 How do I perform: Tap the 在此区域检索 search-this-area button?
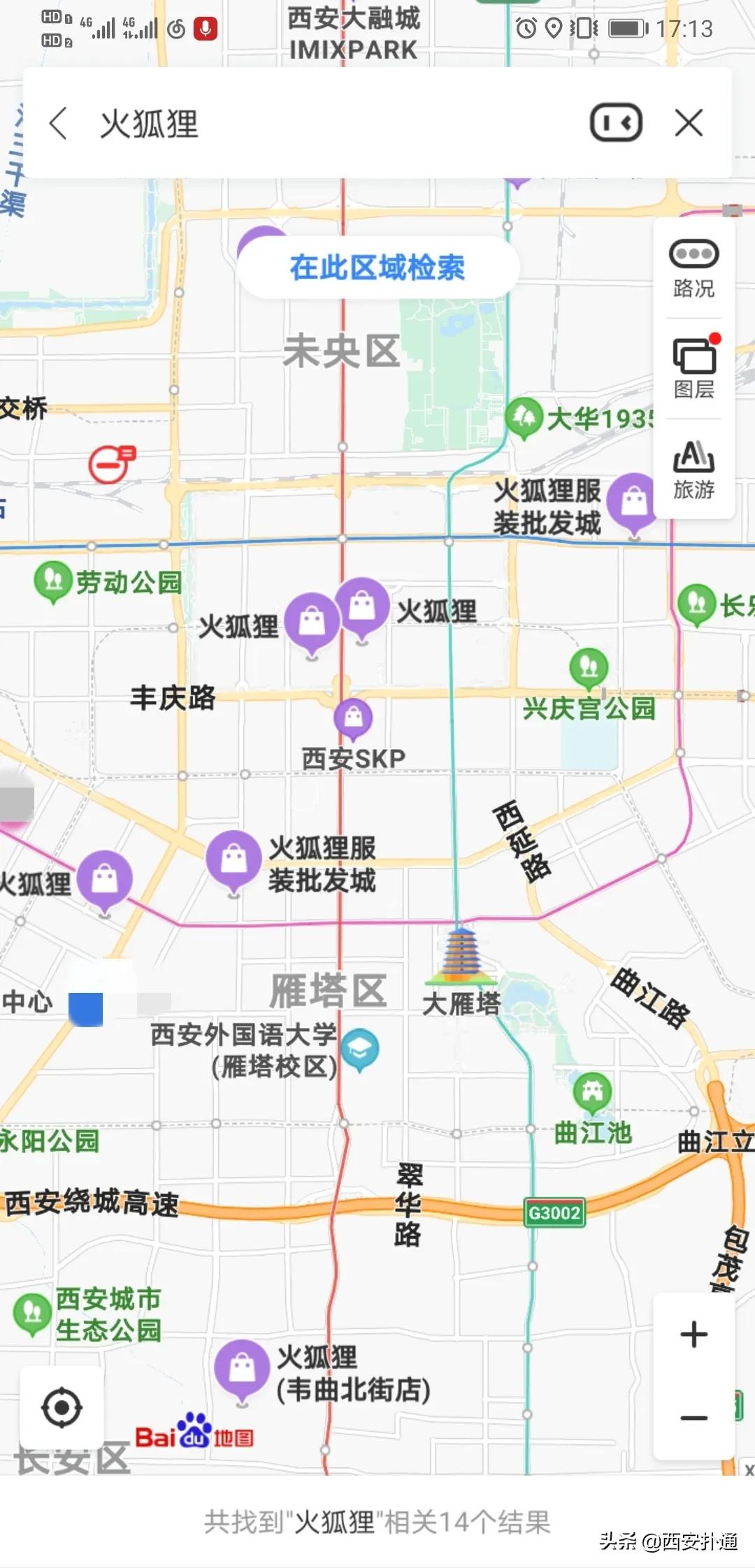(x=375, y=267)
